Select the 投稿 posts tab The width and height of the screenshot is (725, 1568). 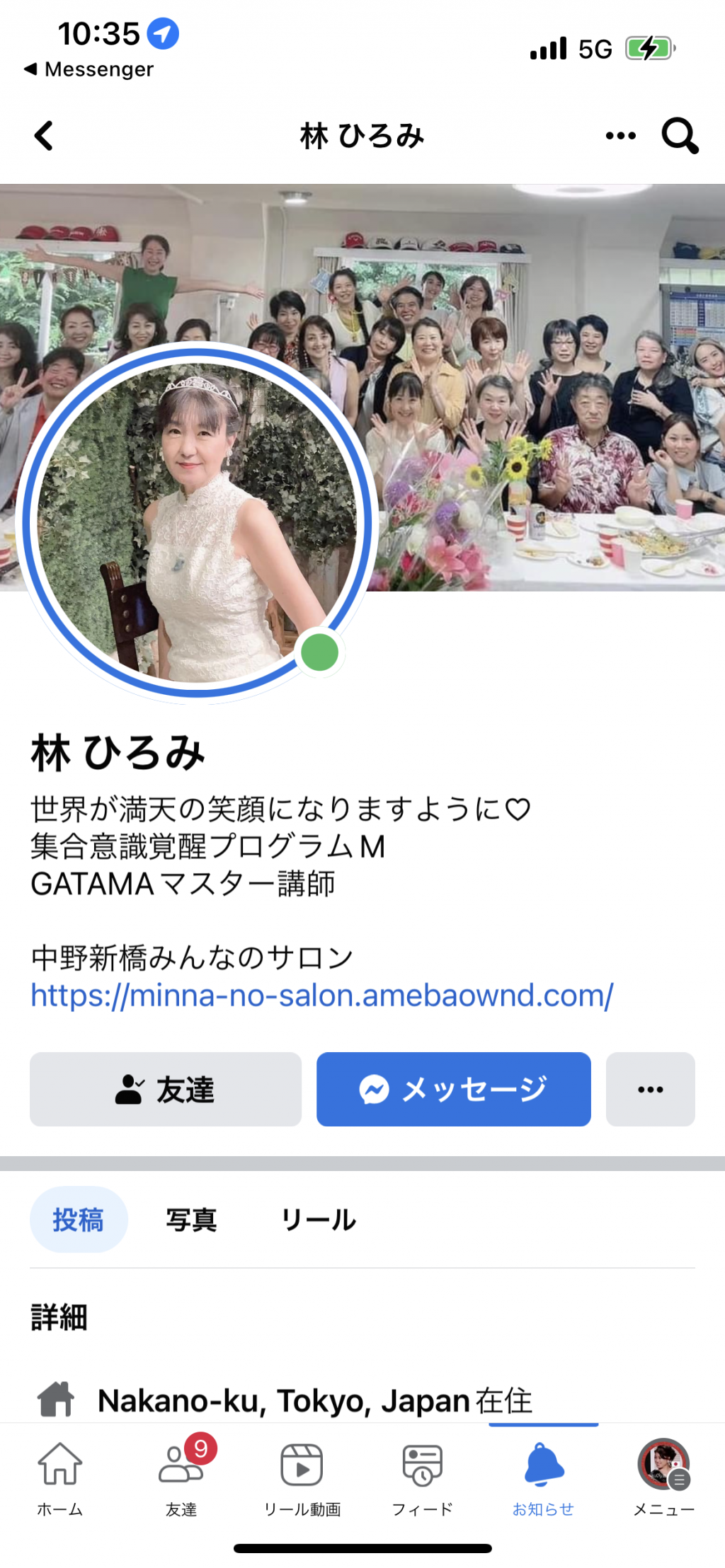(x=79, y=1220)
